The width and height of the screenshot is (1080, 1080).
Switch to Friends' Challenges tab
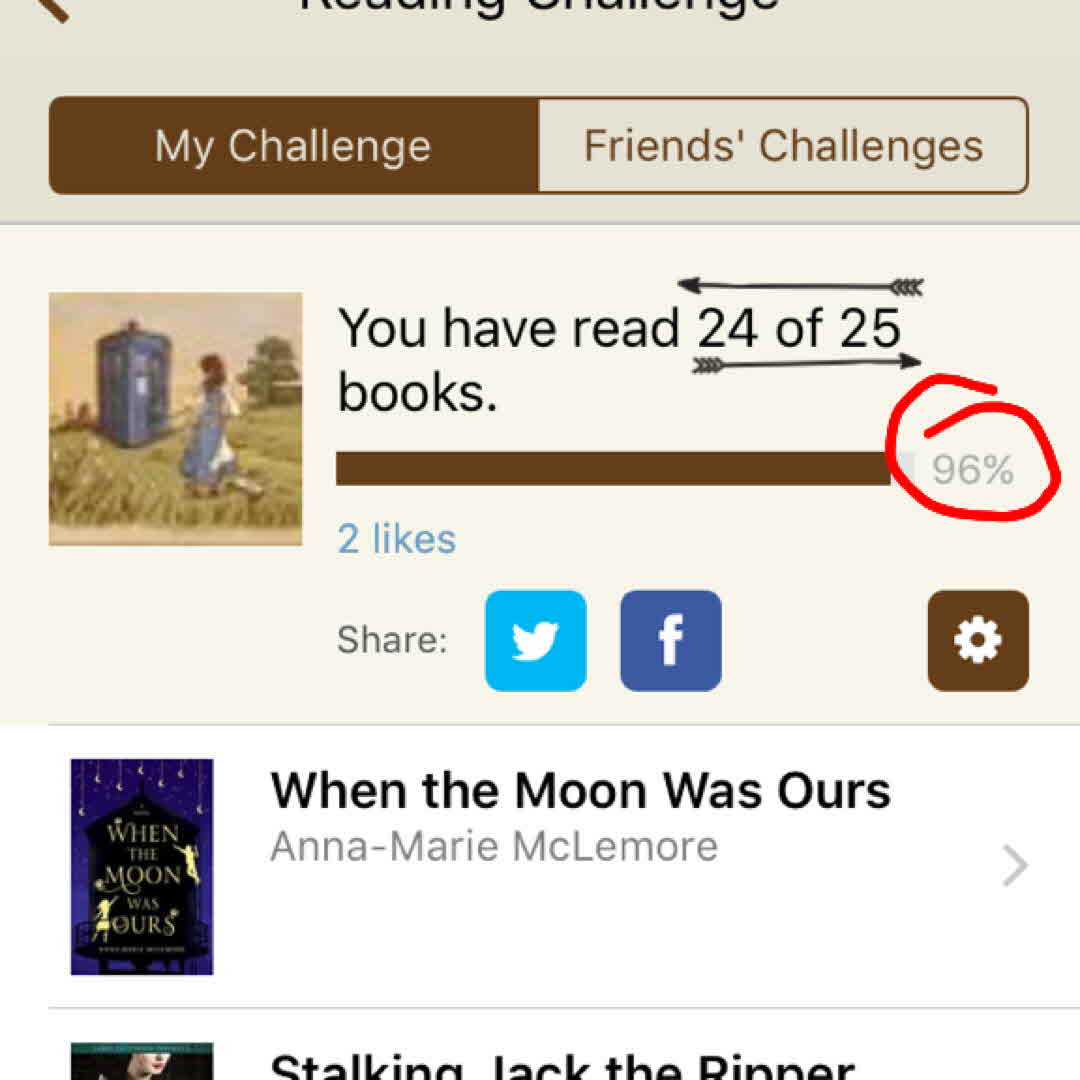[x=783, y=146]
